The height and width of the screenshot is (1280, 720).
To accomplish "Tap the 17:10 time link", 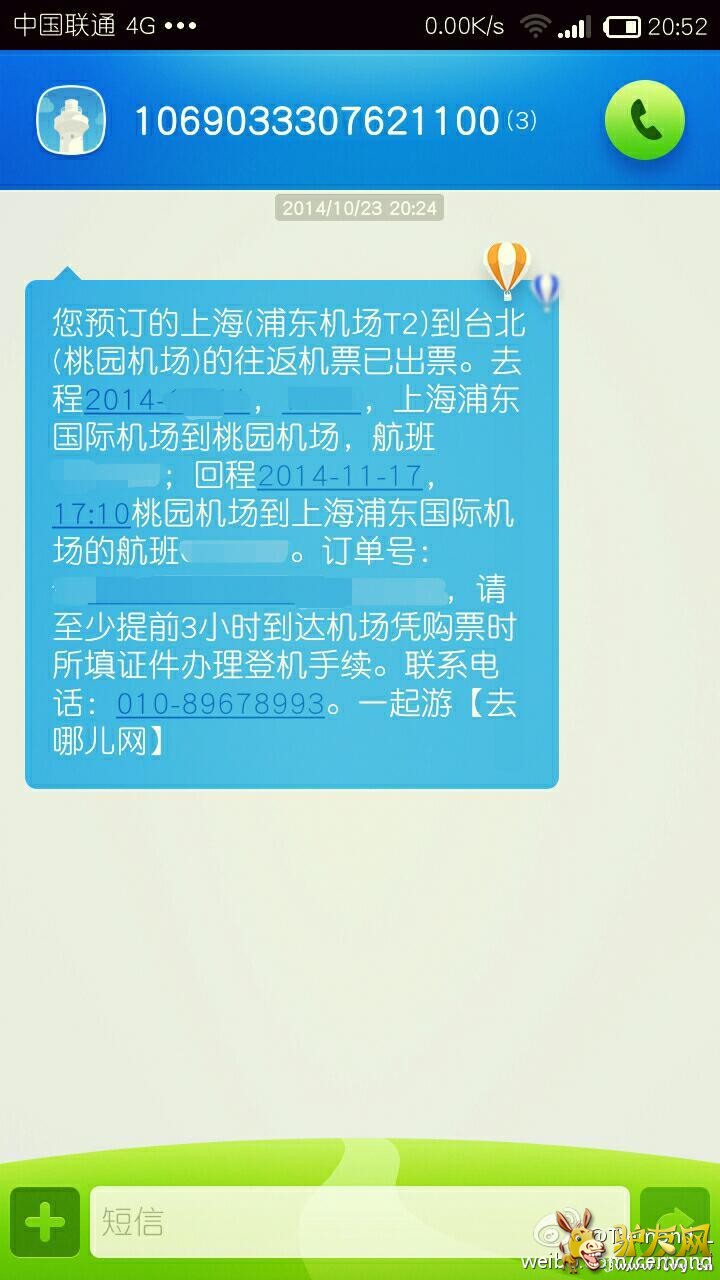I will 91,513.
